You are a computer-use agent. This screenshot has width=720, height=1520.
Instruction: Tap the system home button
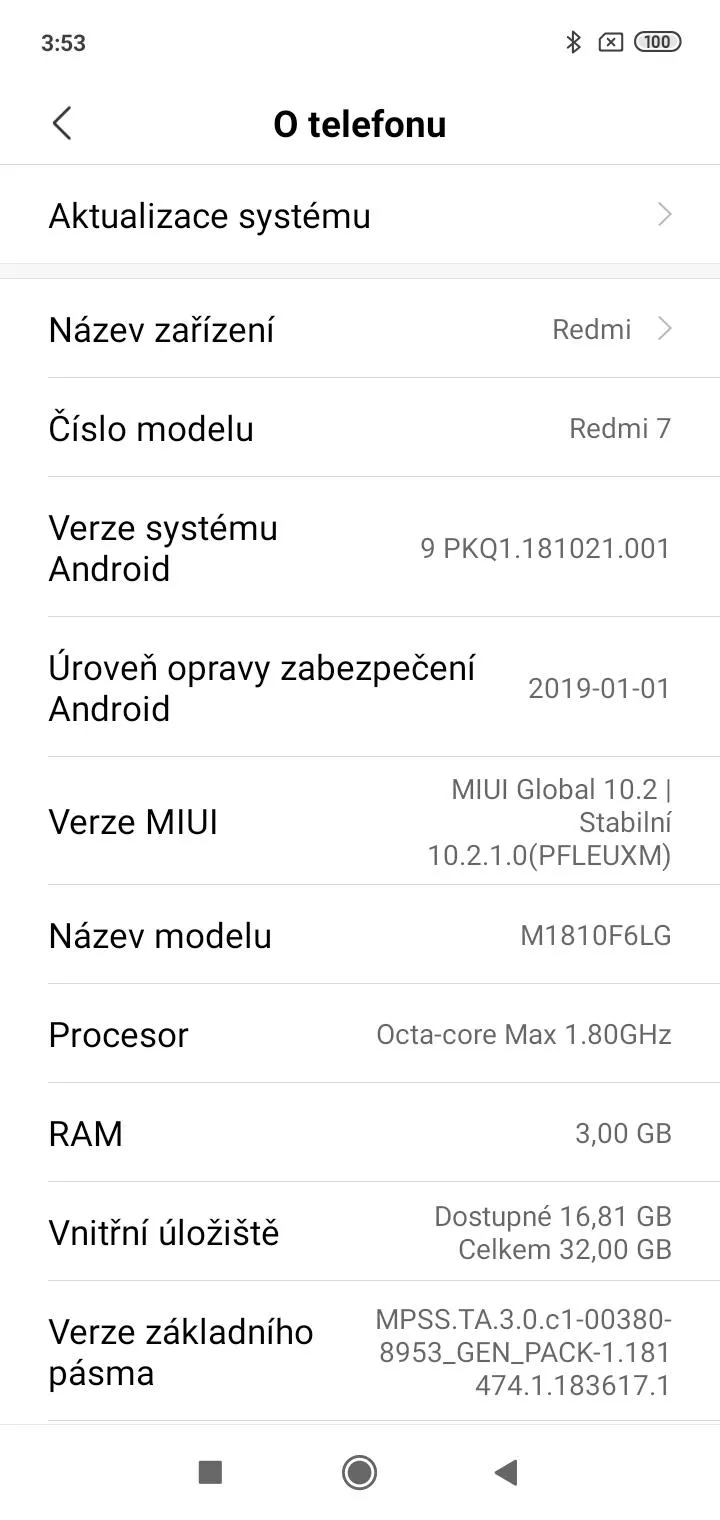[x=359, y=1472]
